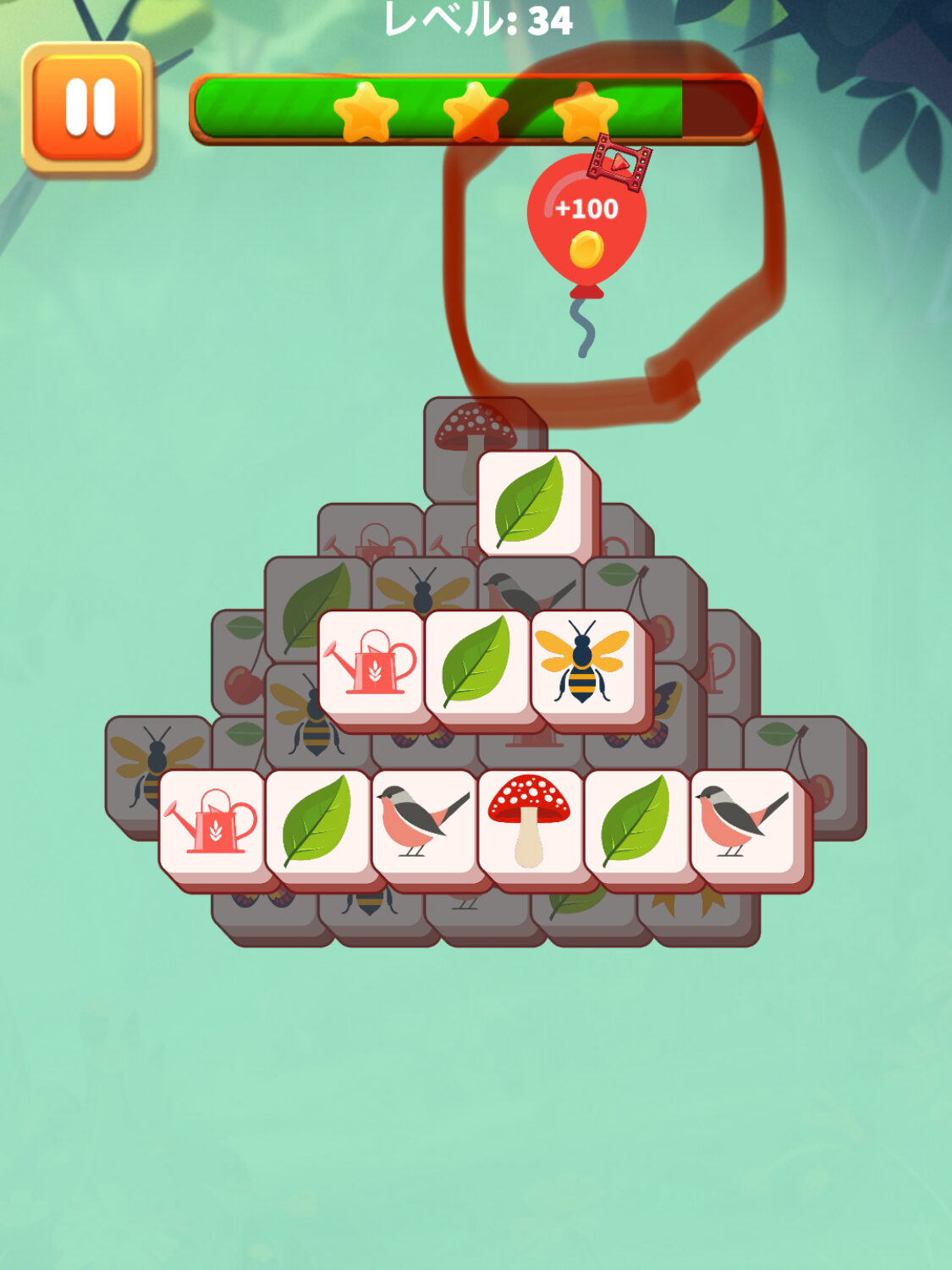Pick the leaf tile beside the front-row watering can
Image resolution: width=952 pixels, height=1270 pixels.
pos(317,822)
